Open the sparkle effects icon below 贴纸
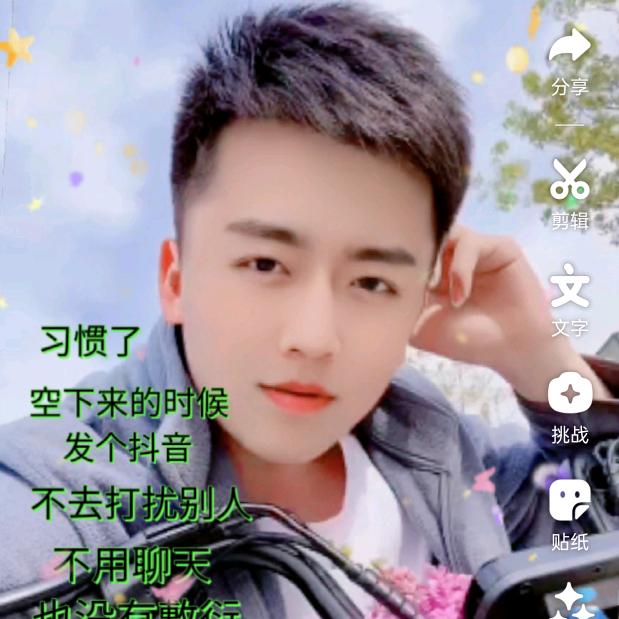619x619 pixels. point(570,600)
